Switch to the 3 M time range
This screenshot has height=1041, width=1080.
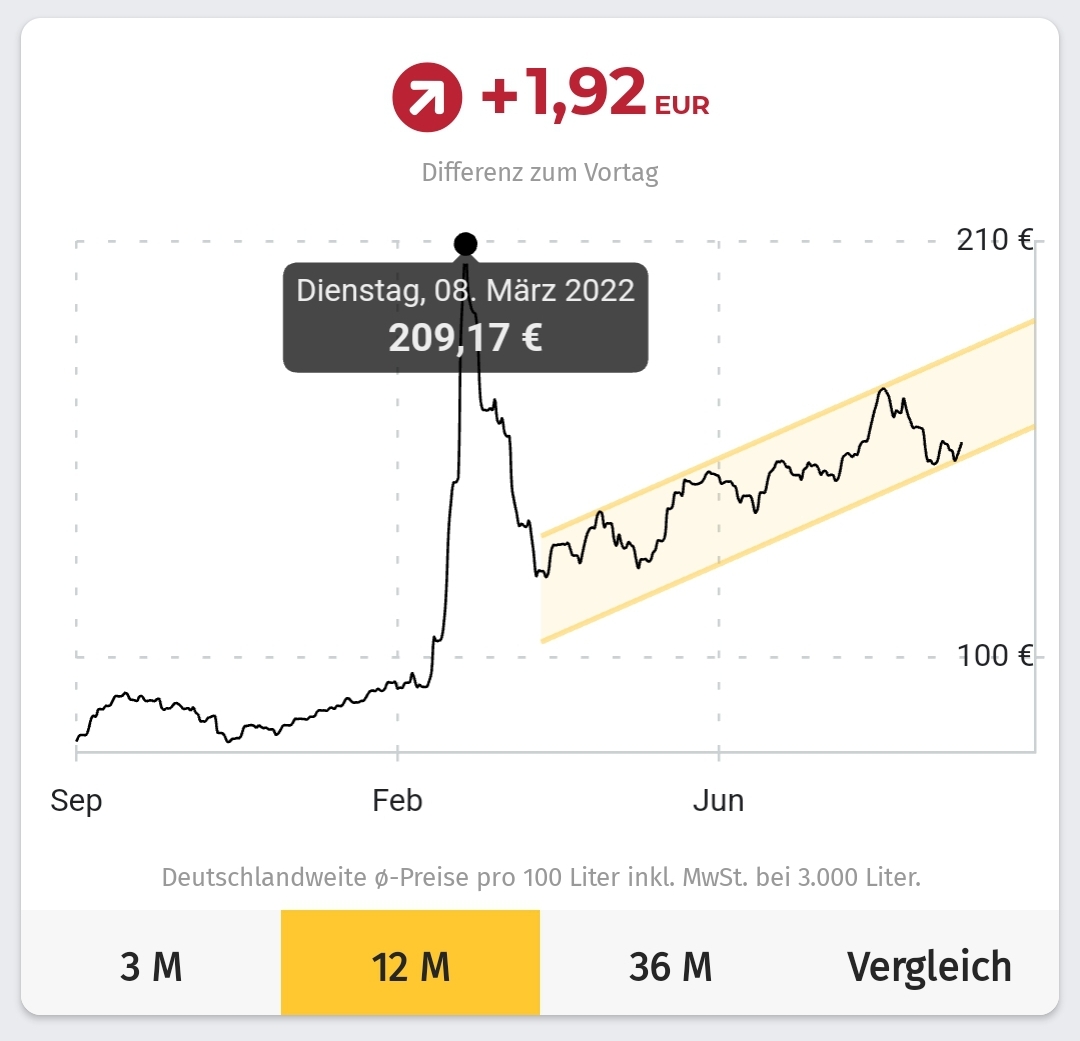coord(151,966)
